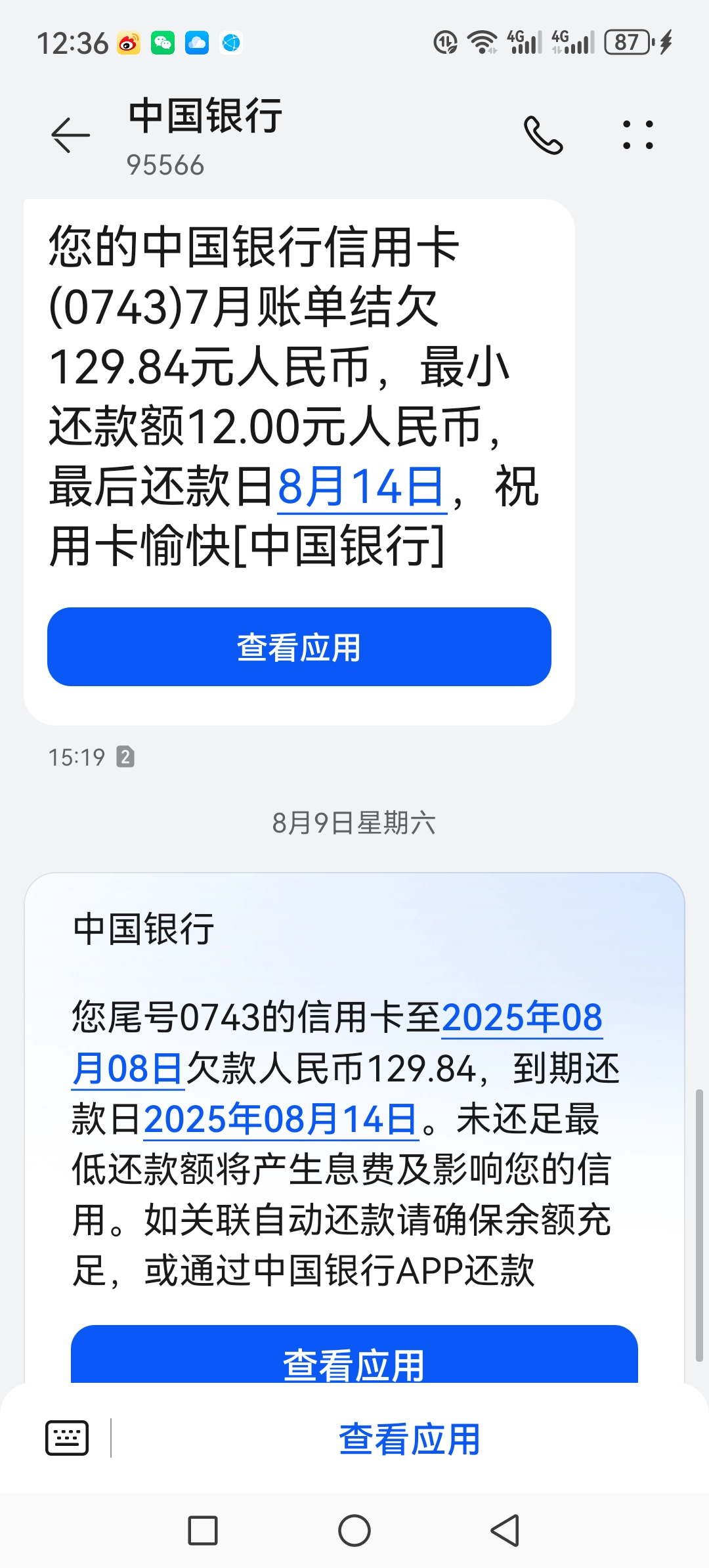This screenshot has width=709, height=1568.
Task: Tap 查看应用 button inside the 中国银行 card
Action: [x=354, y=1357]
